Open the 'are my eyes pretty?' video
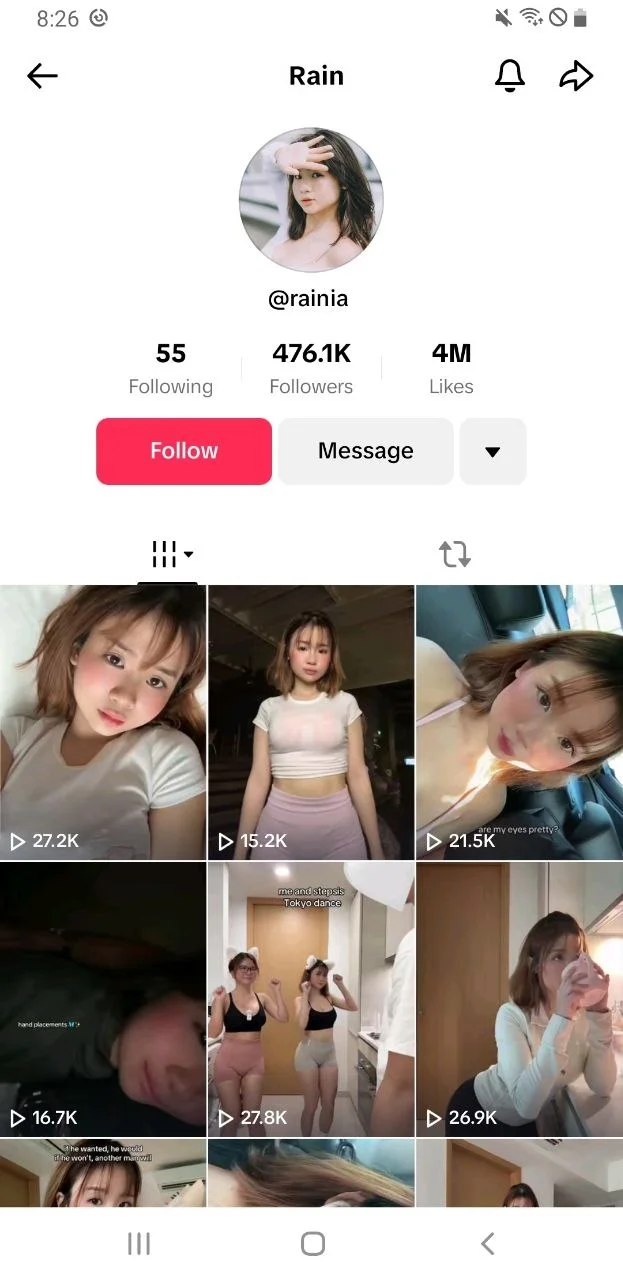Screen dimensions: 623x1280 point(519,722)
